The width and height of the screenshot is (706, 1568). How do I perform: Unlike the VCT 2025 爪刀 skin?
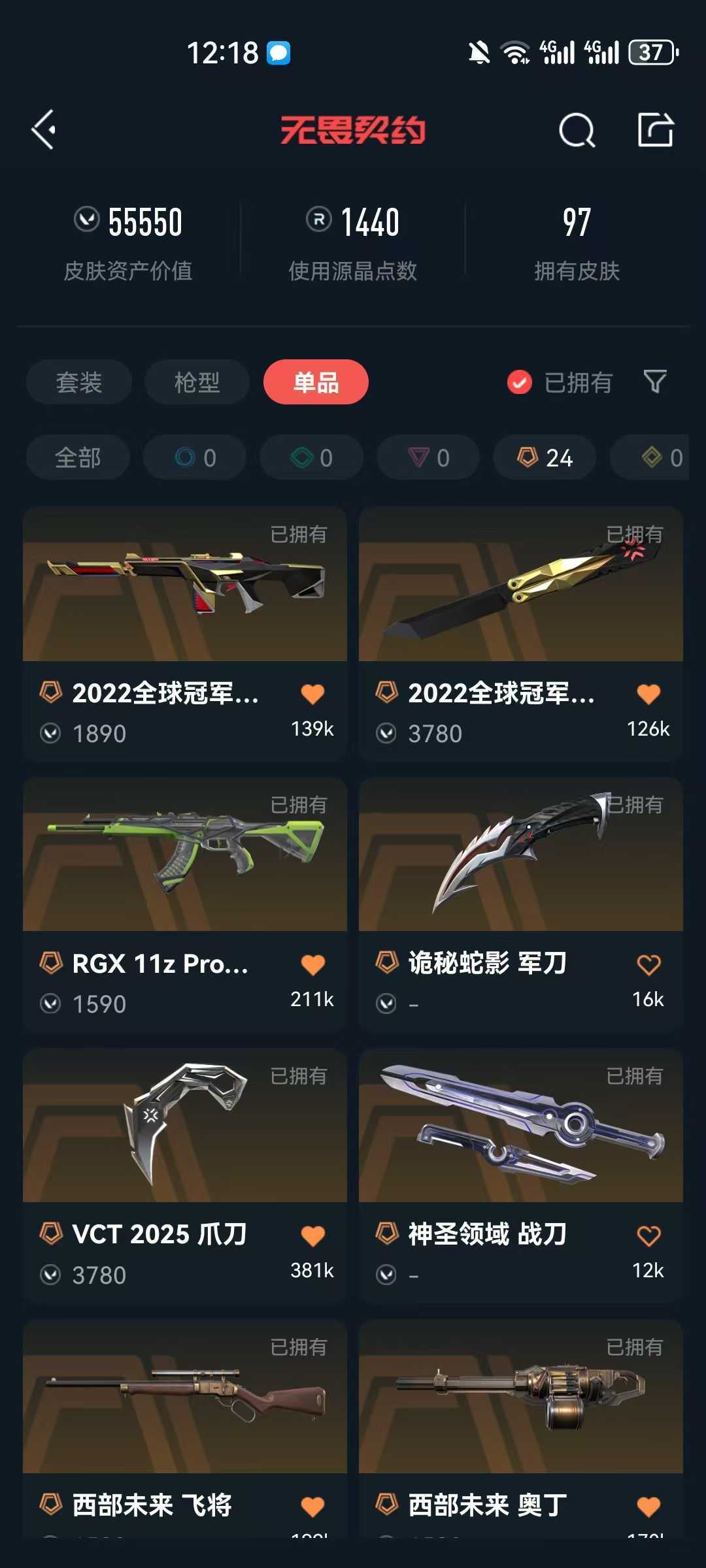pos(312,1235)
